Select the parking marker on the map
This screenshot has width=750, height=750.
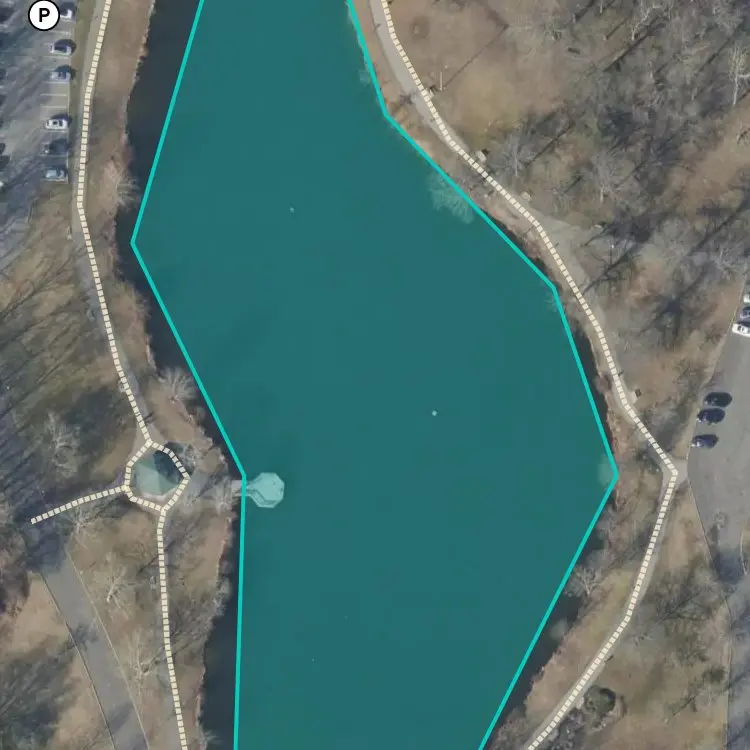click(x=44, y=15)
